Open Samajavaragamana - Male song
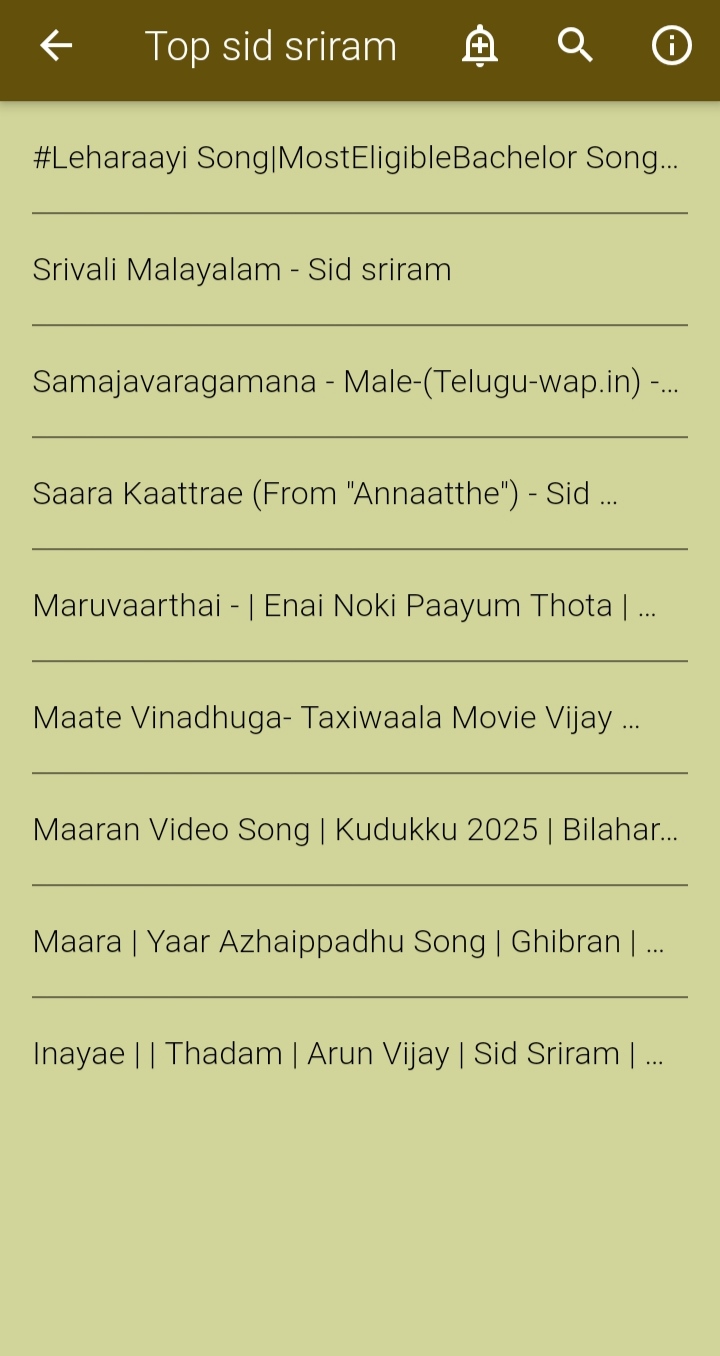The image size is (720, 1356). tap(356, 382)
